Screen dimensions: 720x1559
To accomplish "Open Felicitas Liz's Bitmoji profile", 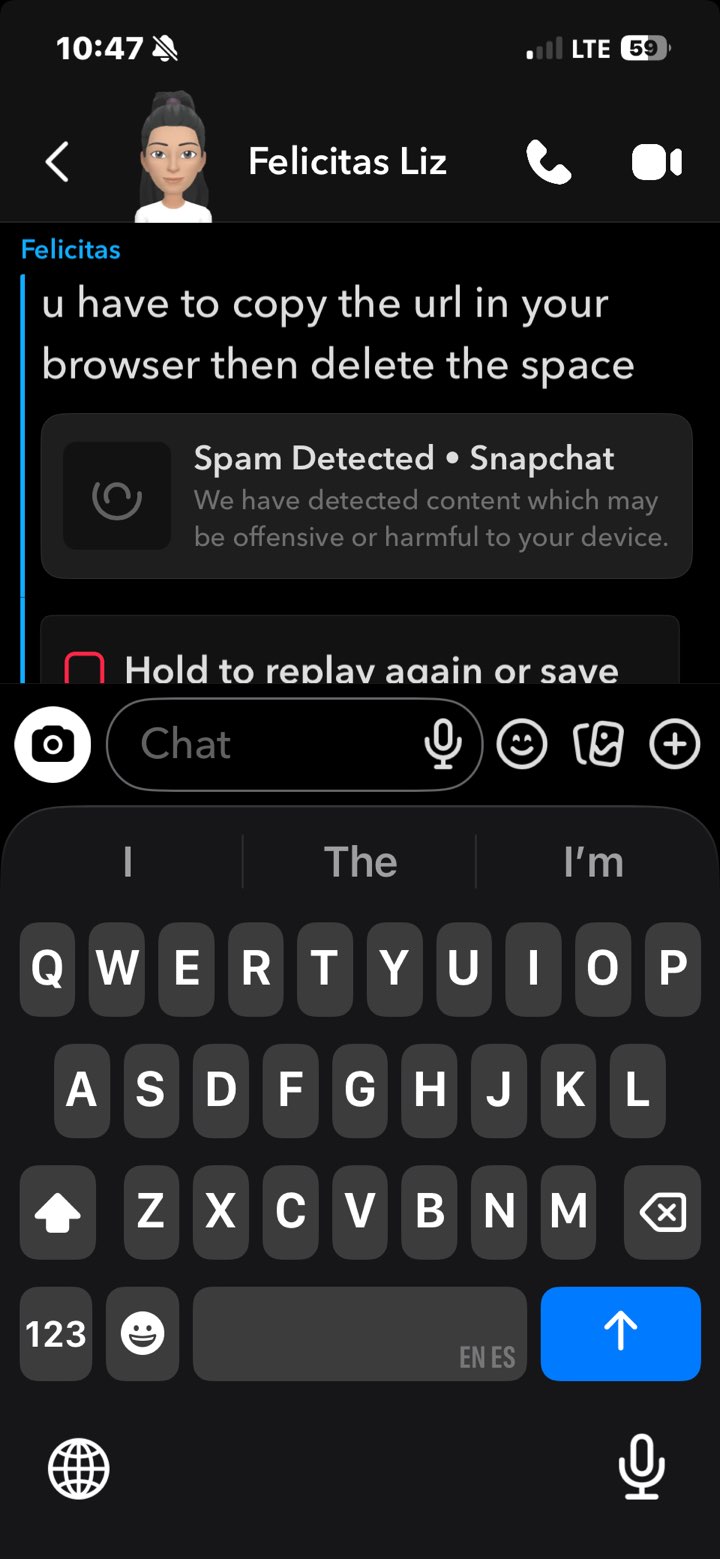I will pyautogui.click(x=173, y=160).
